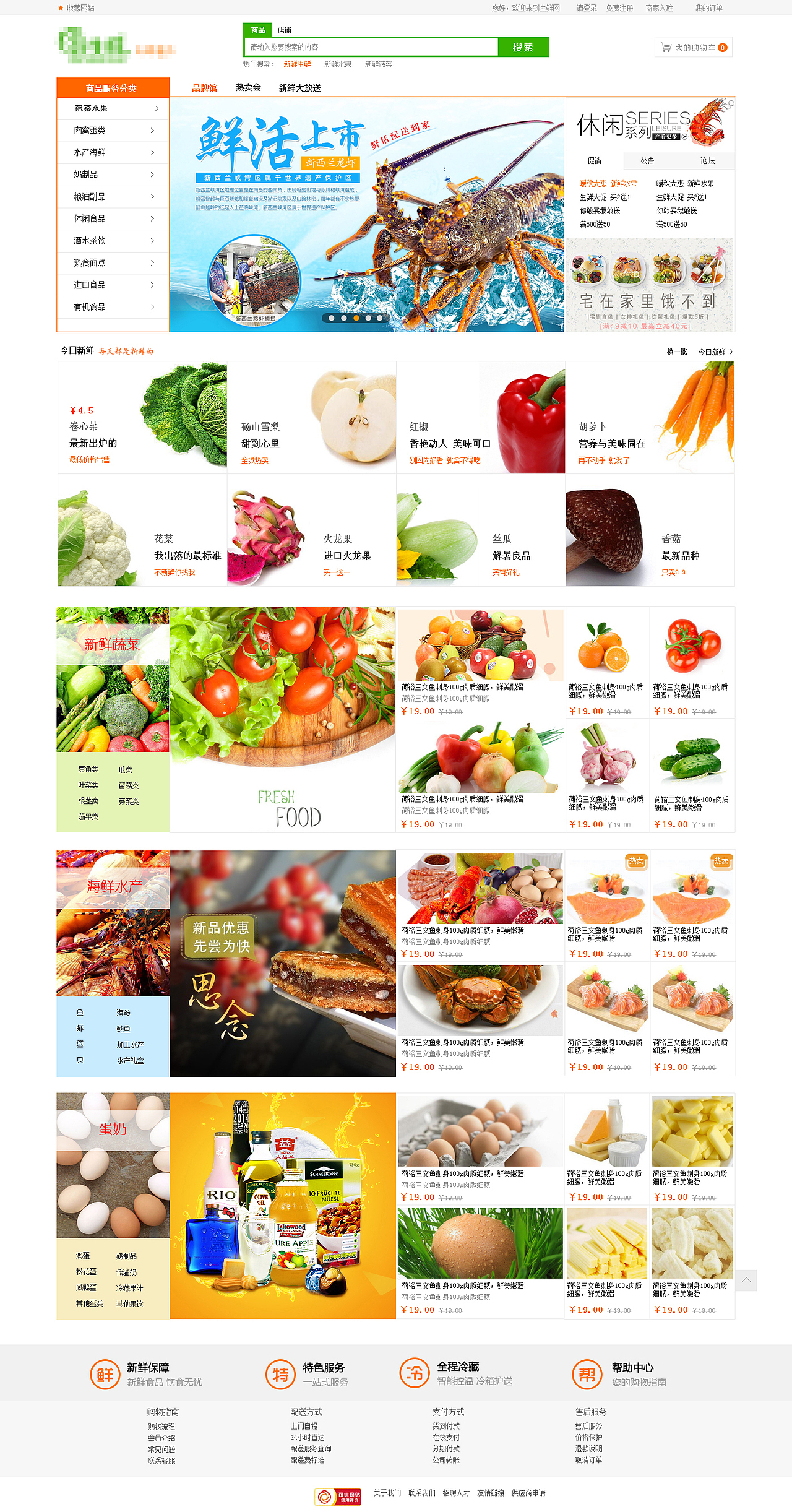
Task: Switch search type to 店铺
Action: coord(285,30)
